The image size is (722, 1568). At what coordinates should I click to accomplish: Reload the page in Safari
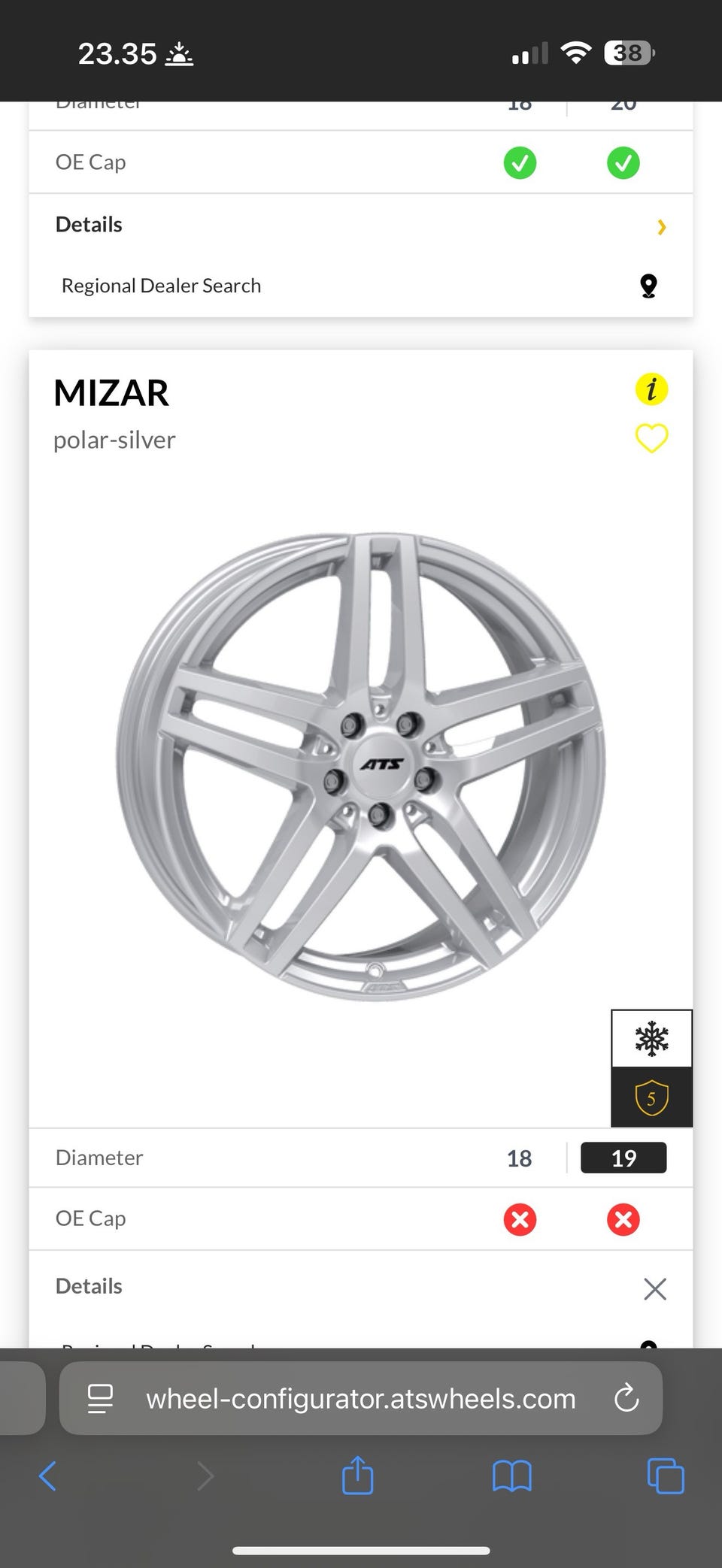tap(626, 1399)
